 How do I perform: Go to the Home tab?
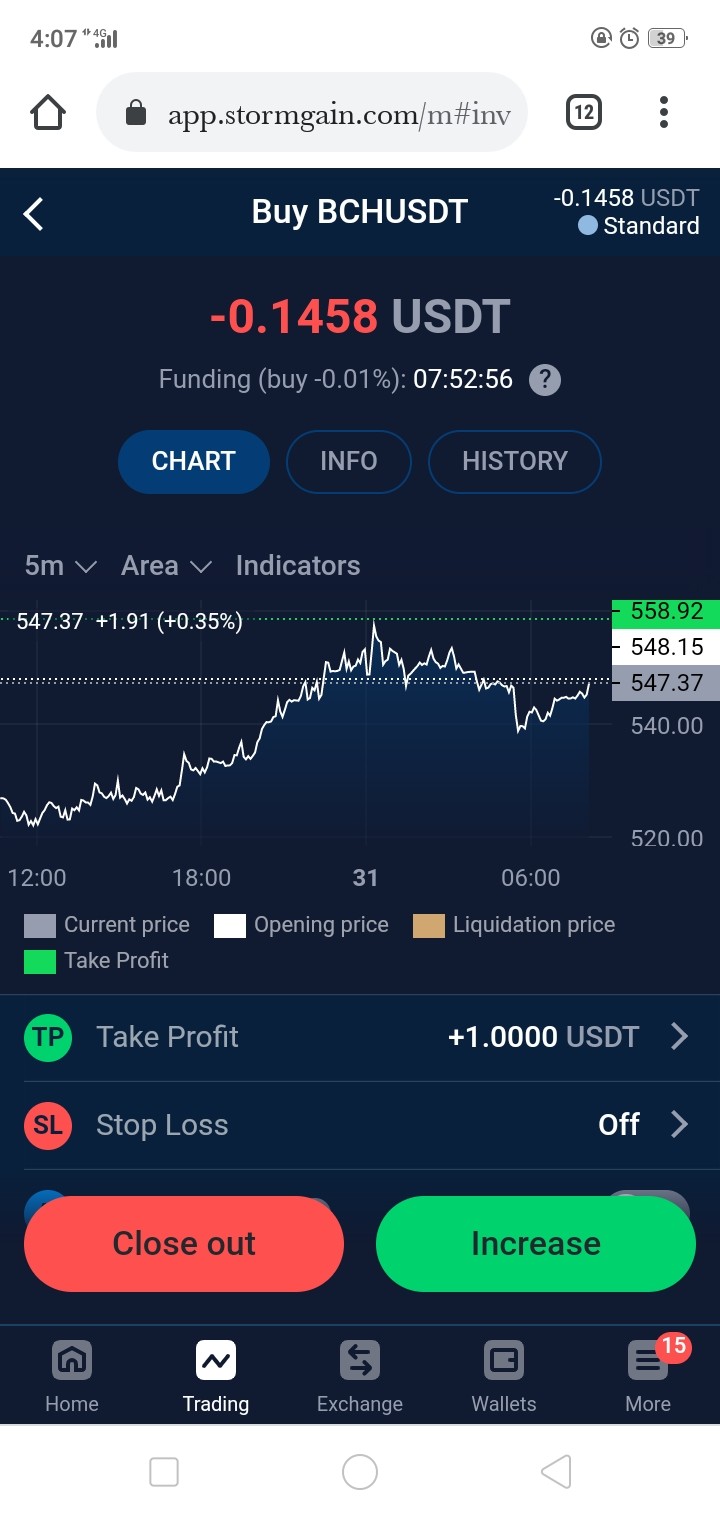(x=72, y=1376)
